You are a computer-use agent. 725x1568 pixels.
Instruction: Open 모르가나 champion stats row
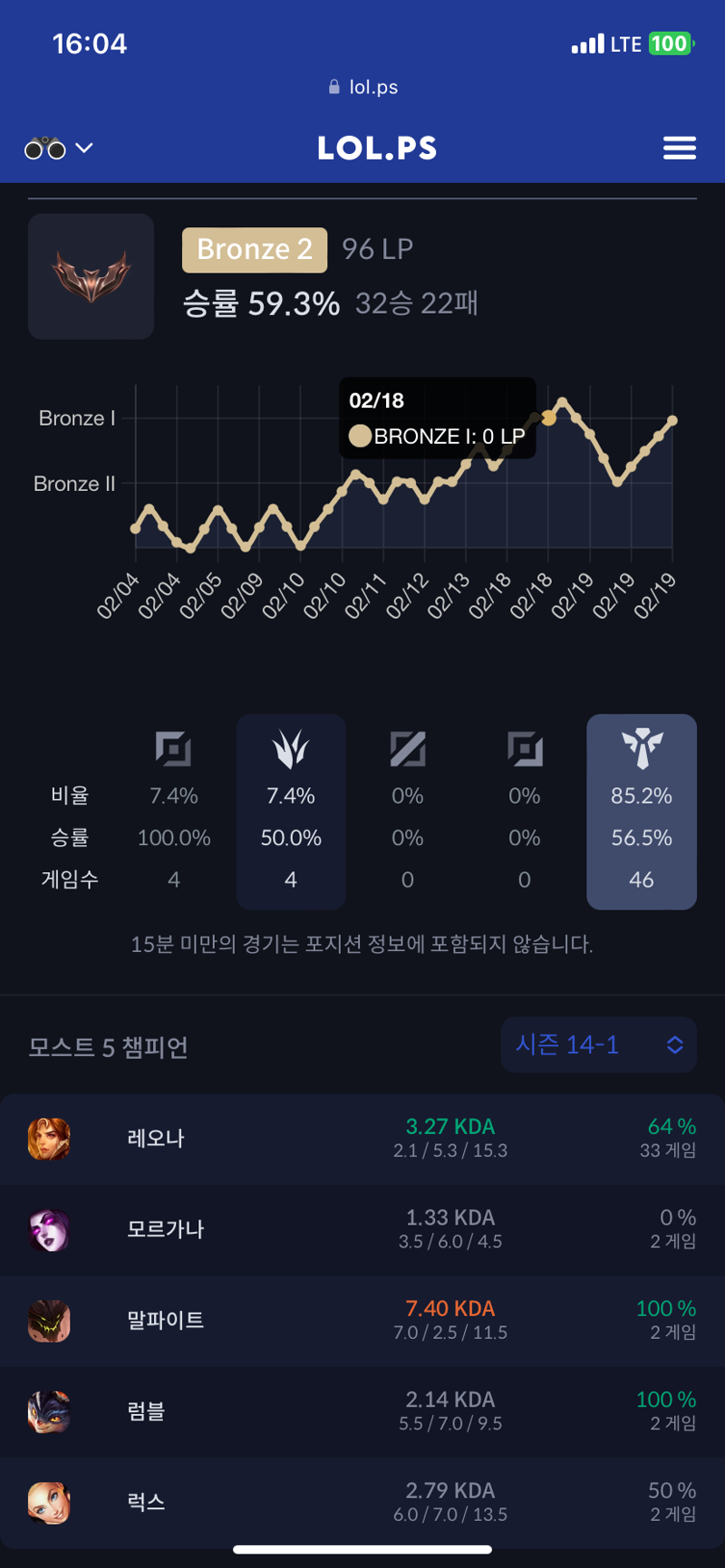[362, 1229]
